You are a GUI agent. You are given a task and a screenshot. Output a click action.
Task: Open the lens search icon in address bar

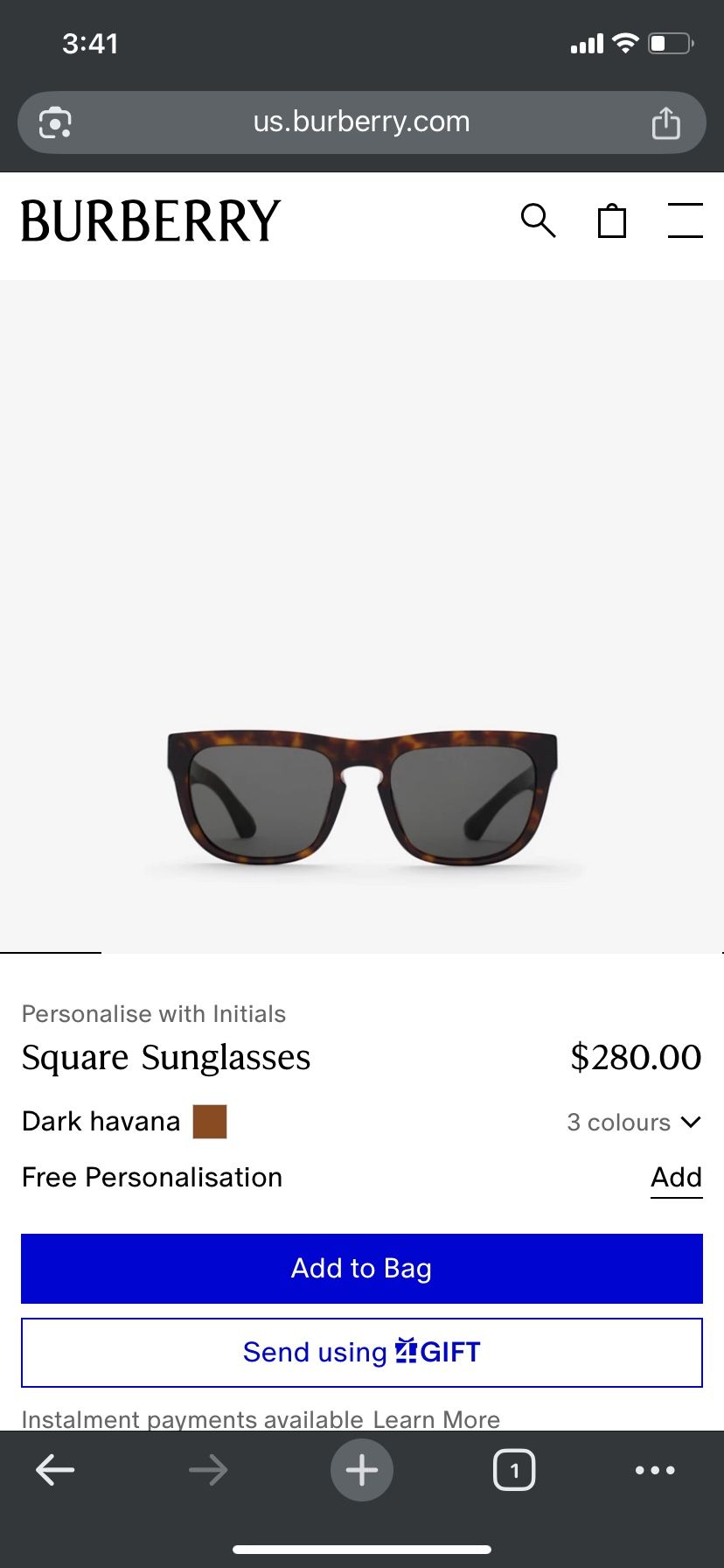click(x=55, y=122)
